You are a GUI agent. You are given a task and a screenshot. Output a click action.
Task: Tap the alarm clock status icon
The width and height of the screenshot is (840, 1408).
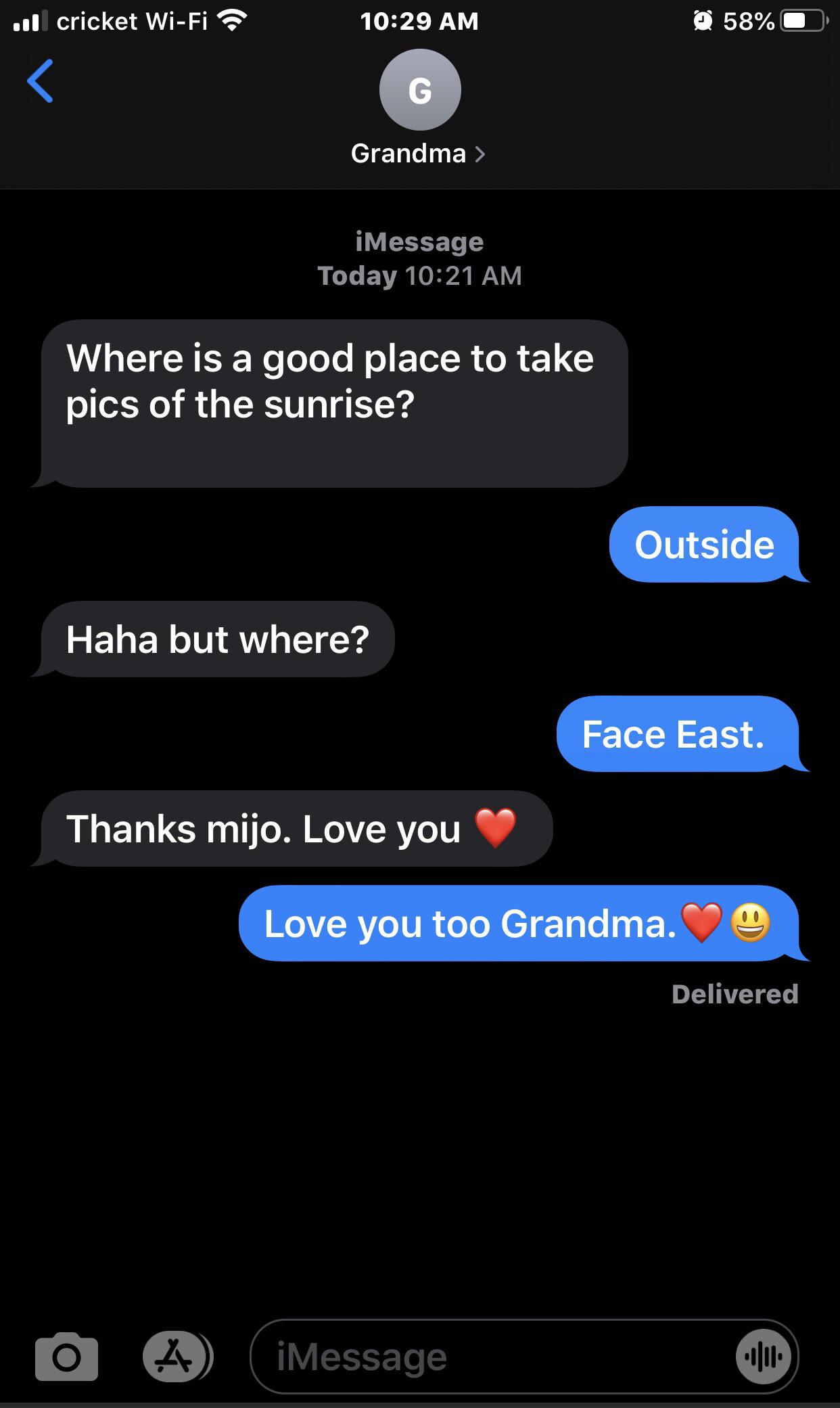tap(701, 20)
